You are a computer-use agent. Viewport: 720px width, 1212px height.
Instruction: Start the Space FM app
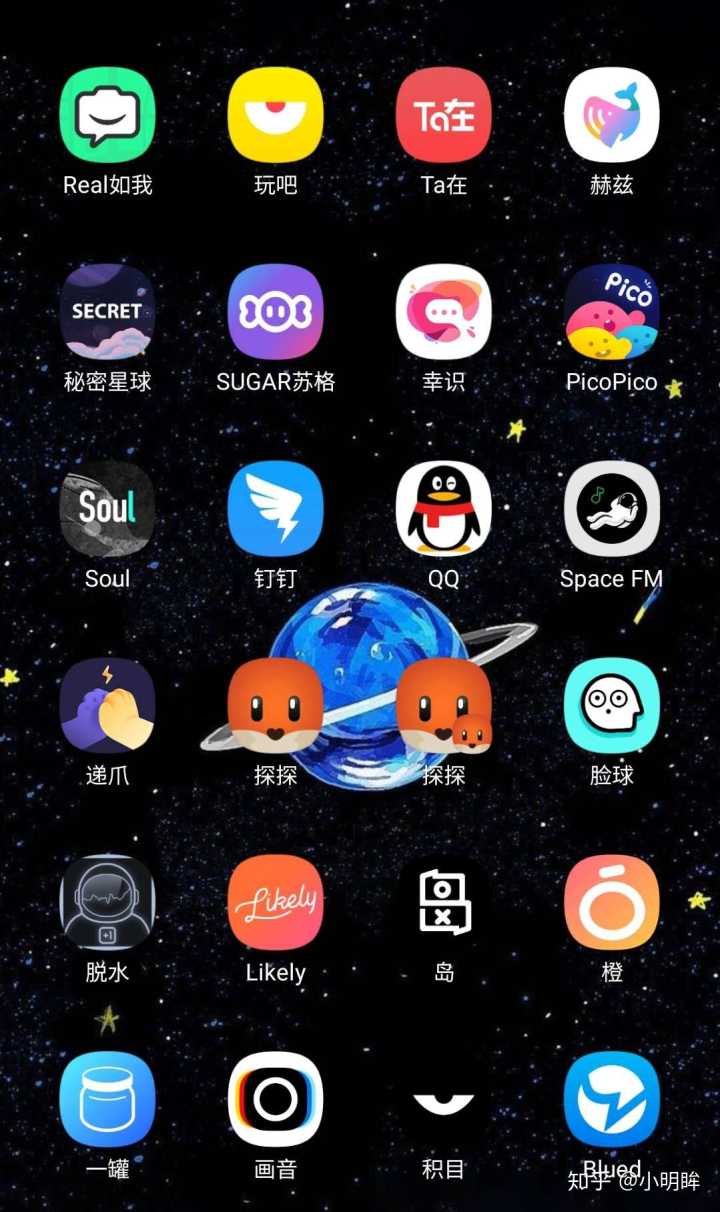pos(611,509)
